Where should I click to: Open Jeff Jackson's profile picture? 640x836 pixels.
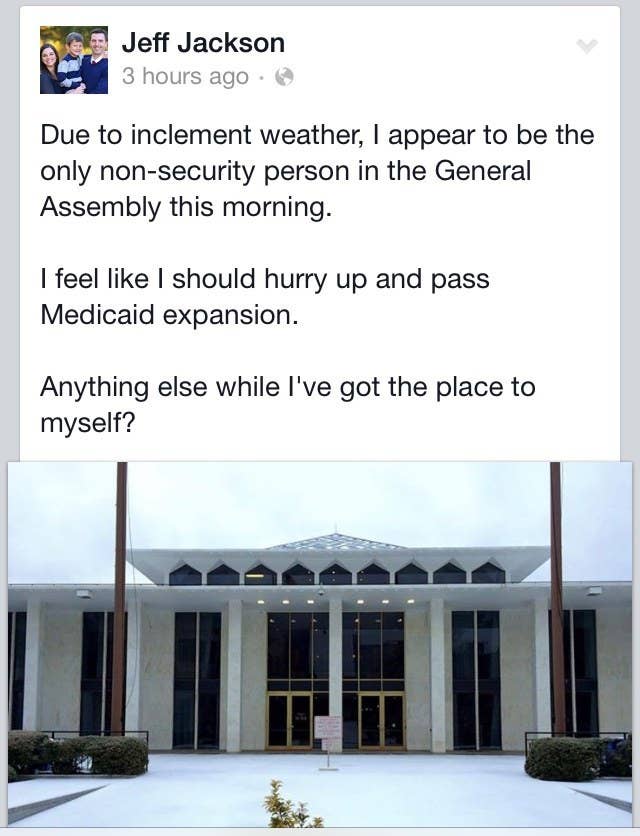point(74,60)
